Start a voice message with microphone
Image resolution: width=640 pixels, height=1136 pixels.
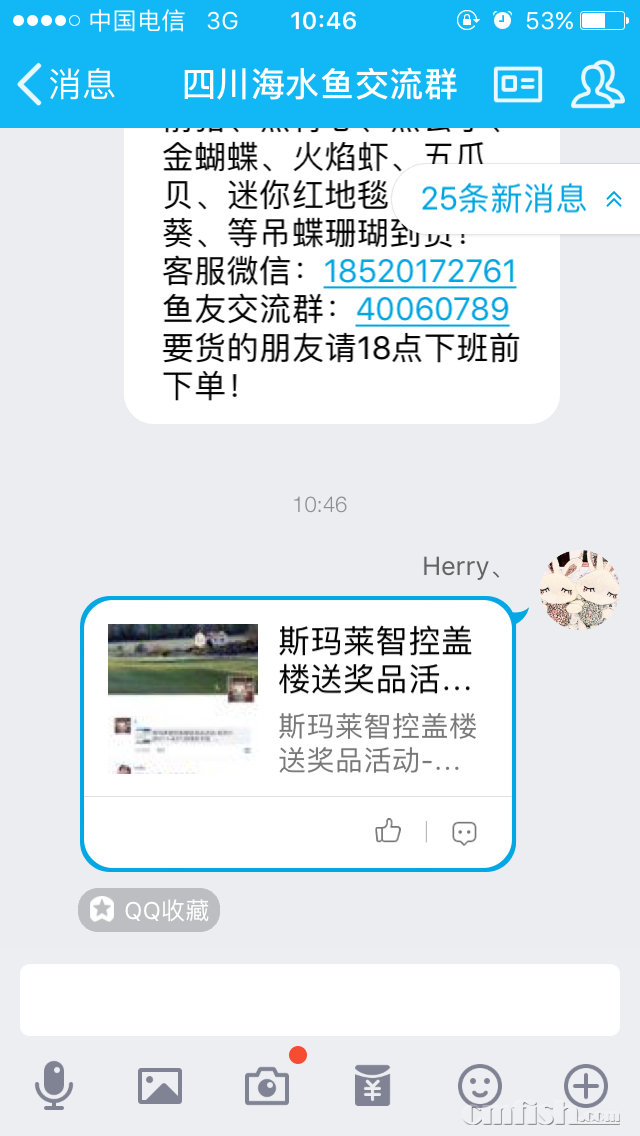click(x=54, y=1085)
